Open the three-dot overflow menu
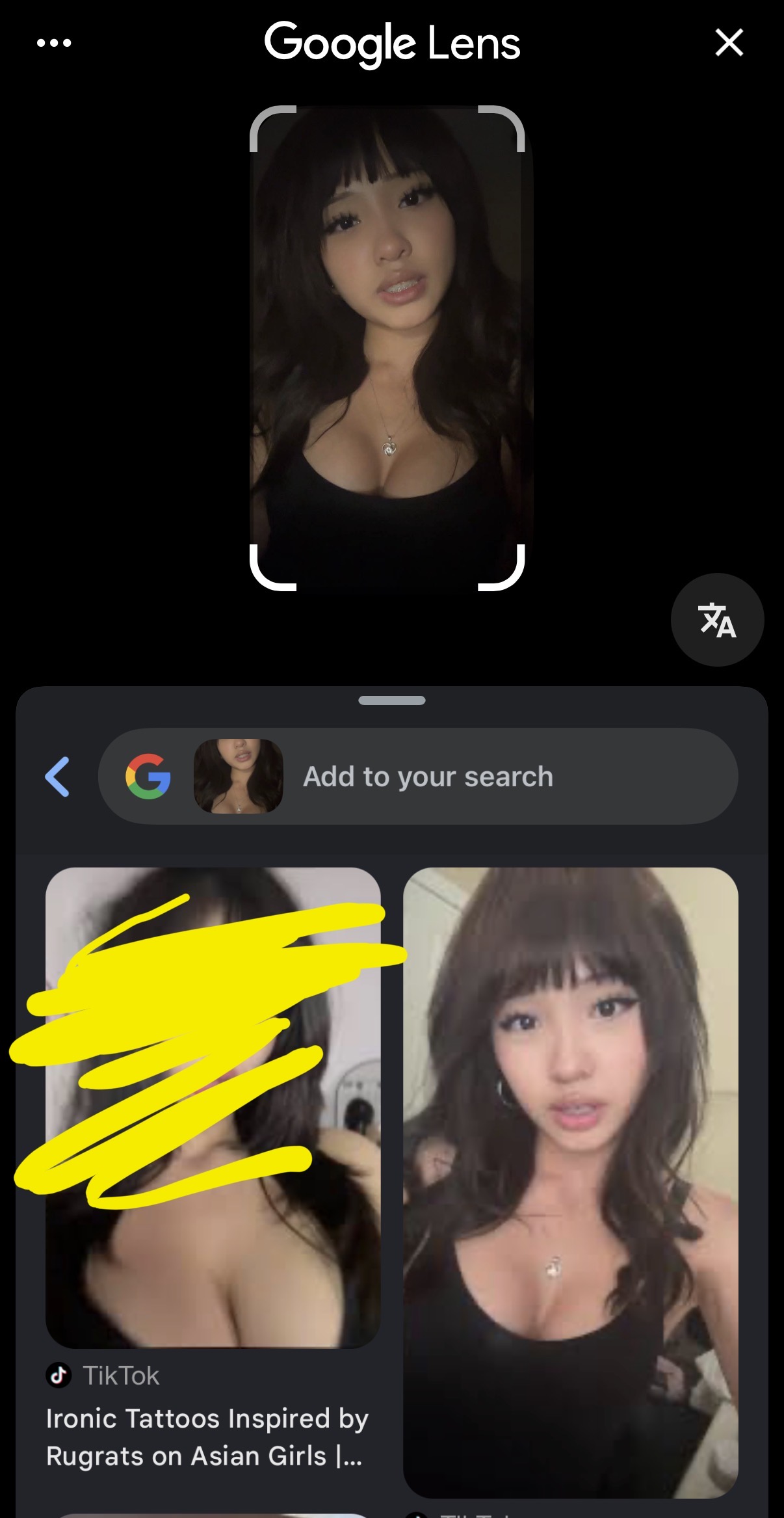The height and width of the screenshot is (1518, 784). pyautogui.click(x=54, y=43)
